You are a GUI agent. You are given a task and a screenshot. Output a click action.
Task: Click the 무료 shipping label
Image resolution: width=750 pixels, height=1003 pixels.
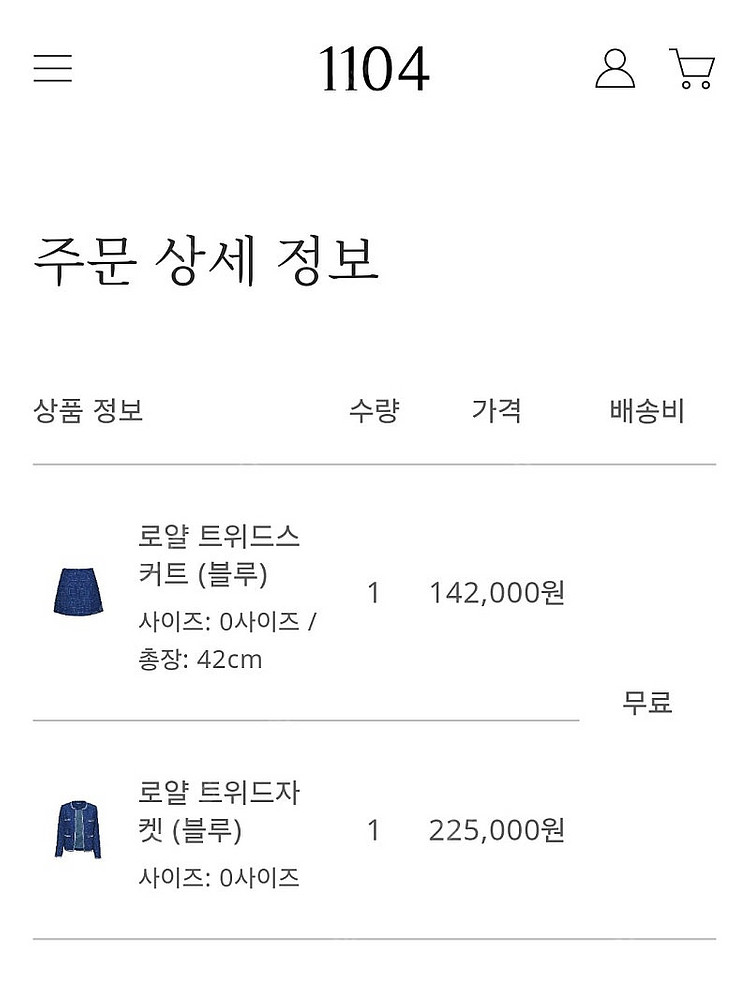[x=648, y=704]
